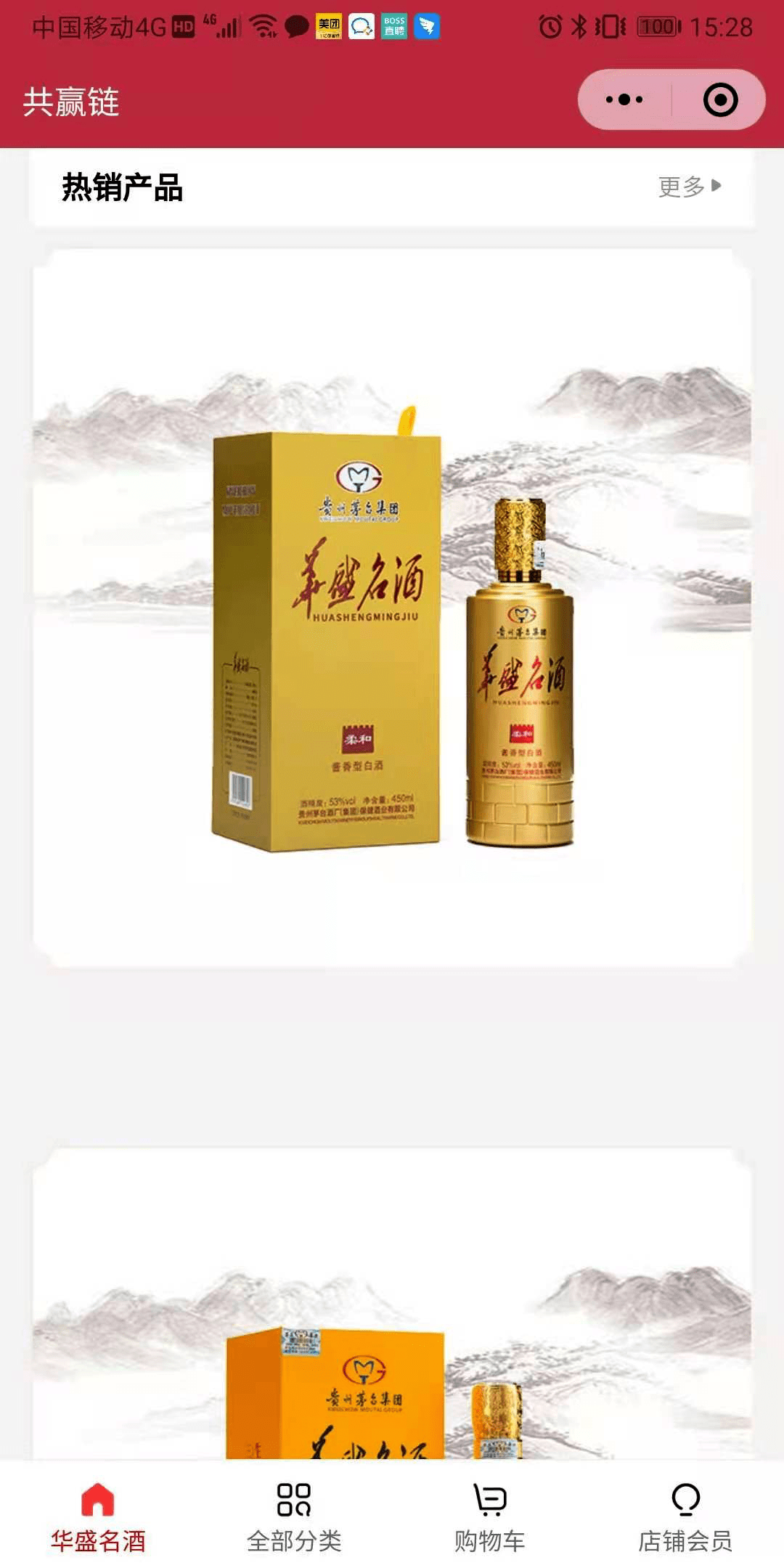Tap the blue paper-plane app icon

pyautogui.click(x=427, y=24)
